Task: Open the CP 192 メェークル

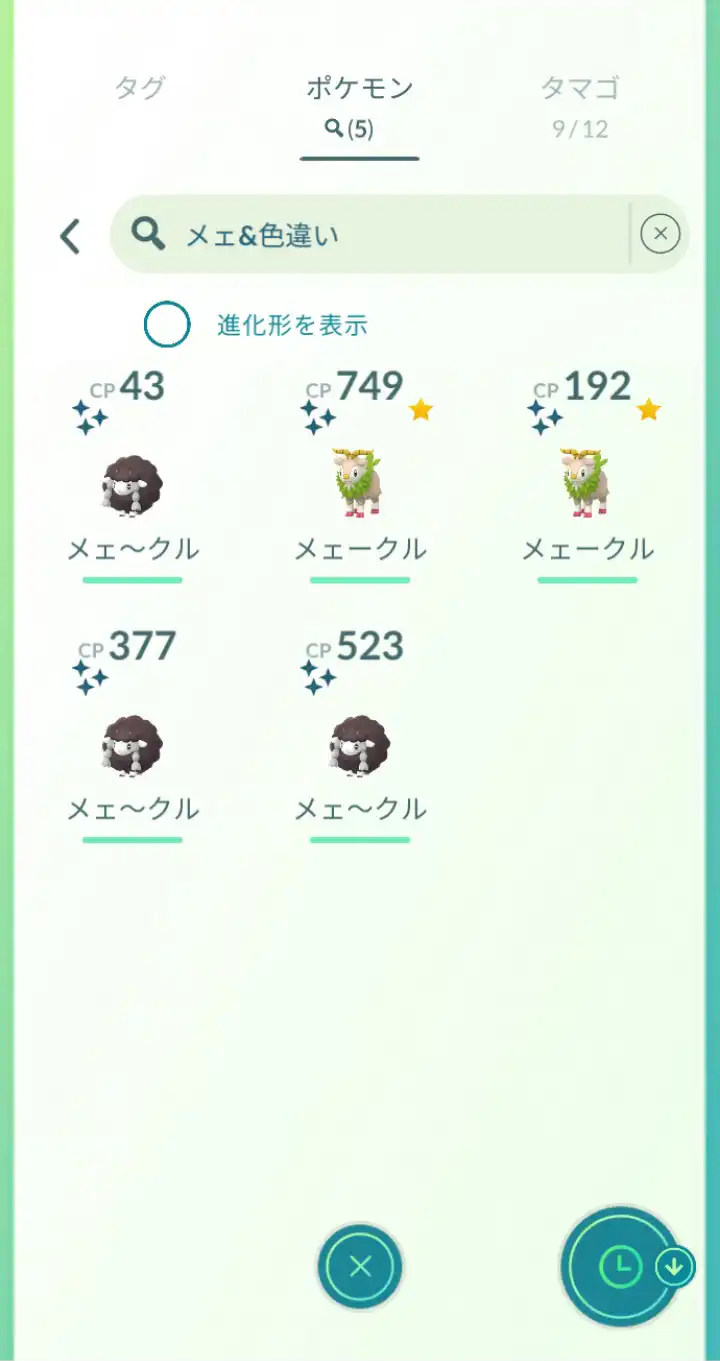Action: 588,476
